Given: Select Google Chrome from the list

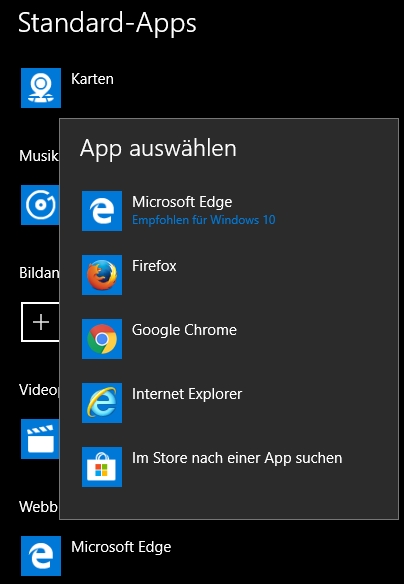Looking at the screenshot, I should 229,339.
